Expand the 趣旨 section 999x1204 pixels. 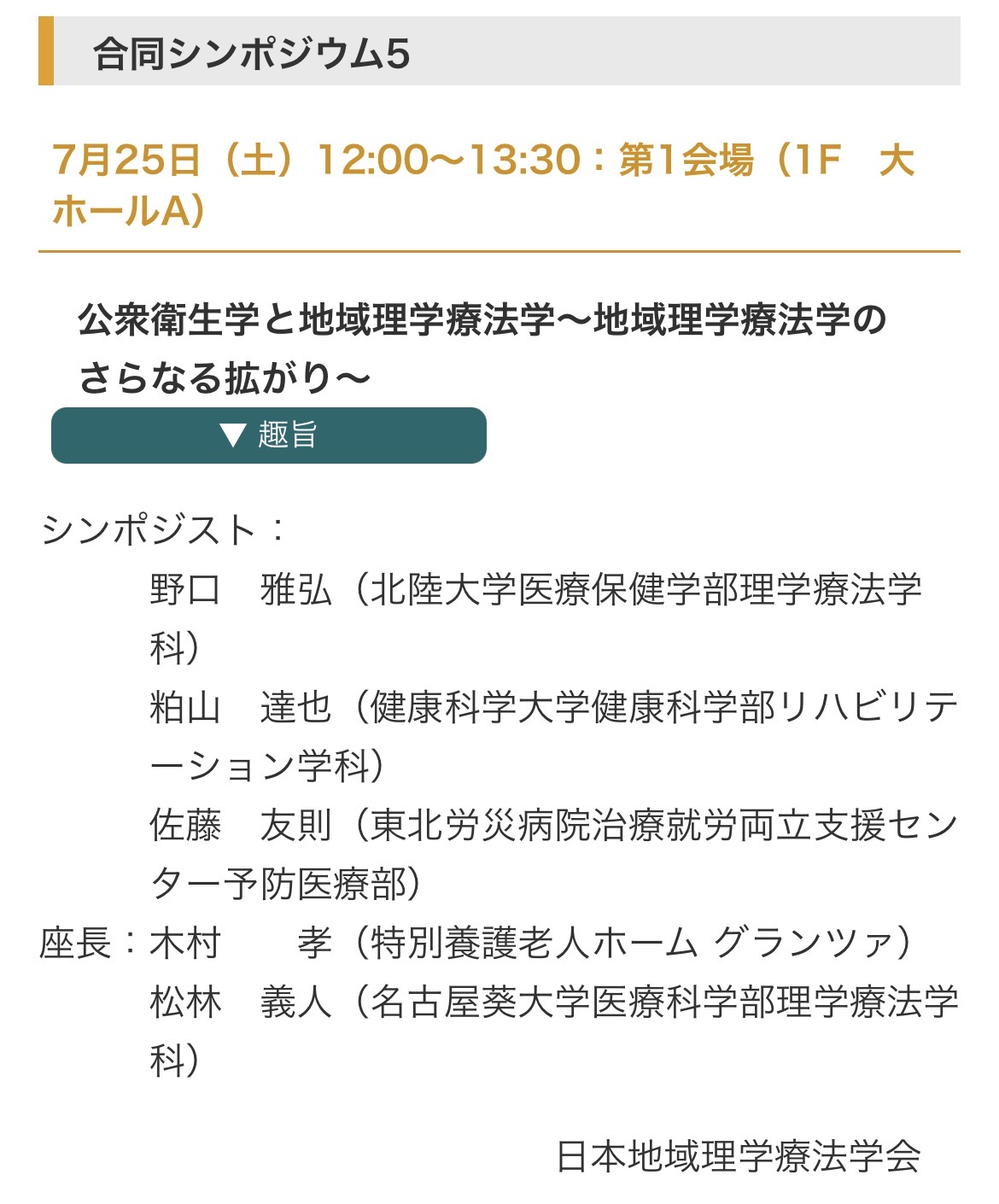[268, 435]
